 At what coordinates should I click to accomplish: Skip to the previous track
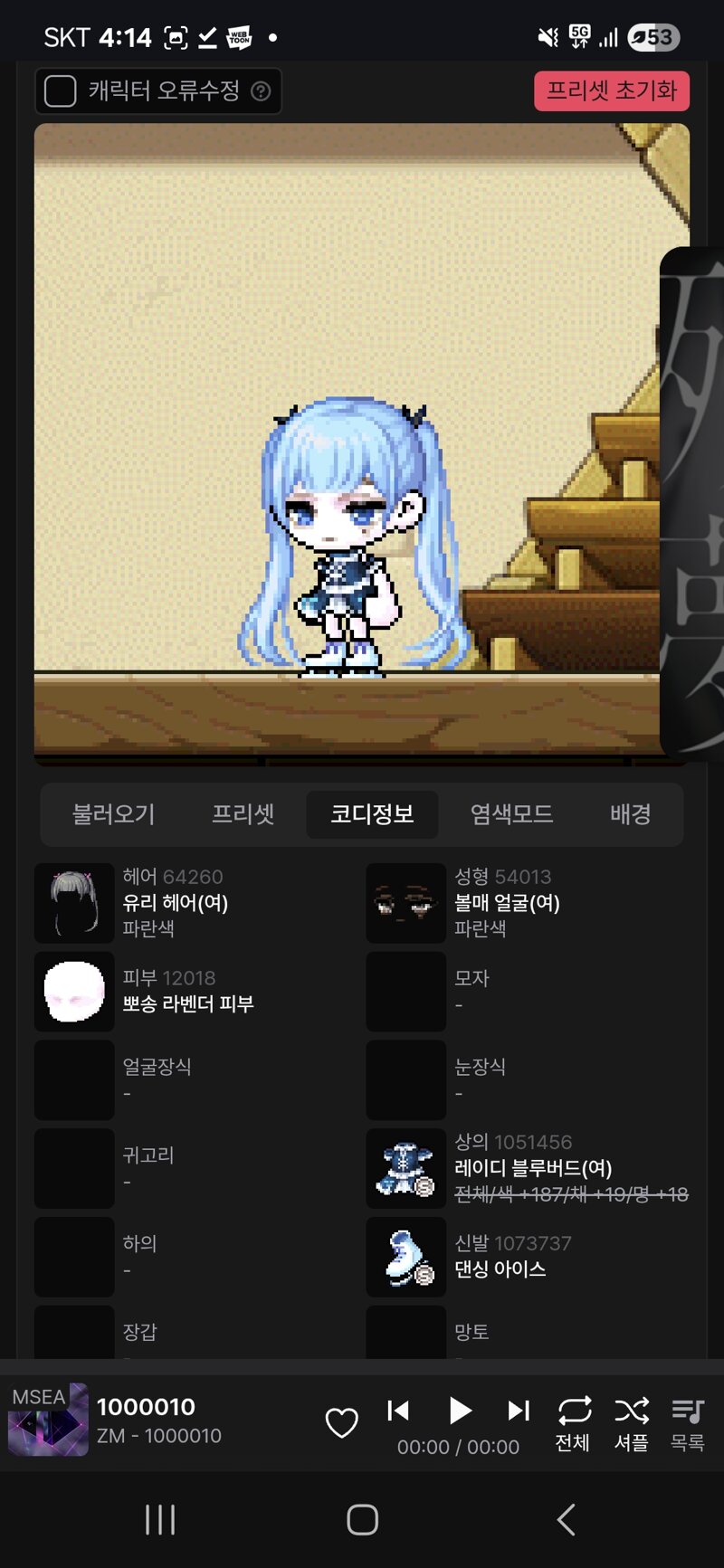398,1411
